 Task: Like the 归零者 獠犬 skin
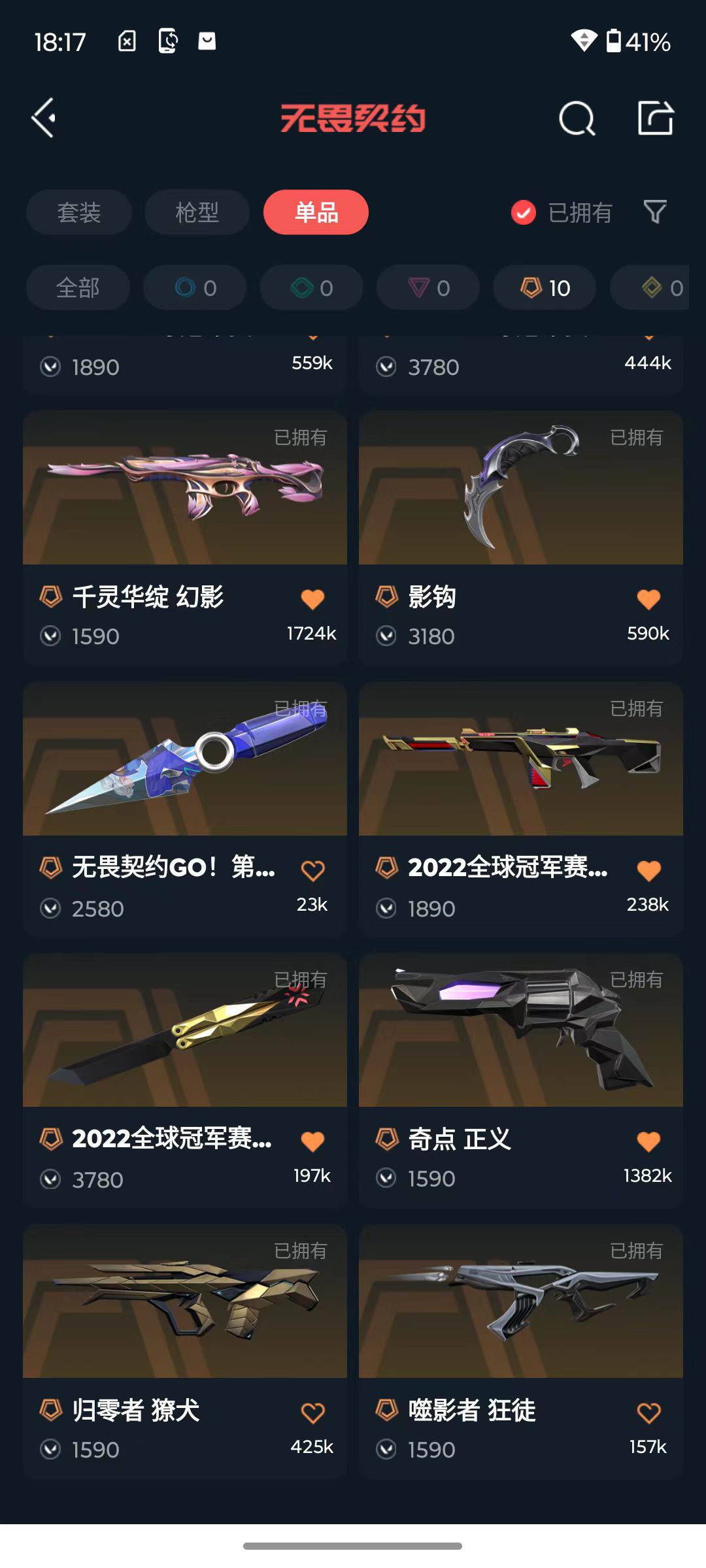pyautogui.click(x=312, y=1413)
